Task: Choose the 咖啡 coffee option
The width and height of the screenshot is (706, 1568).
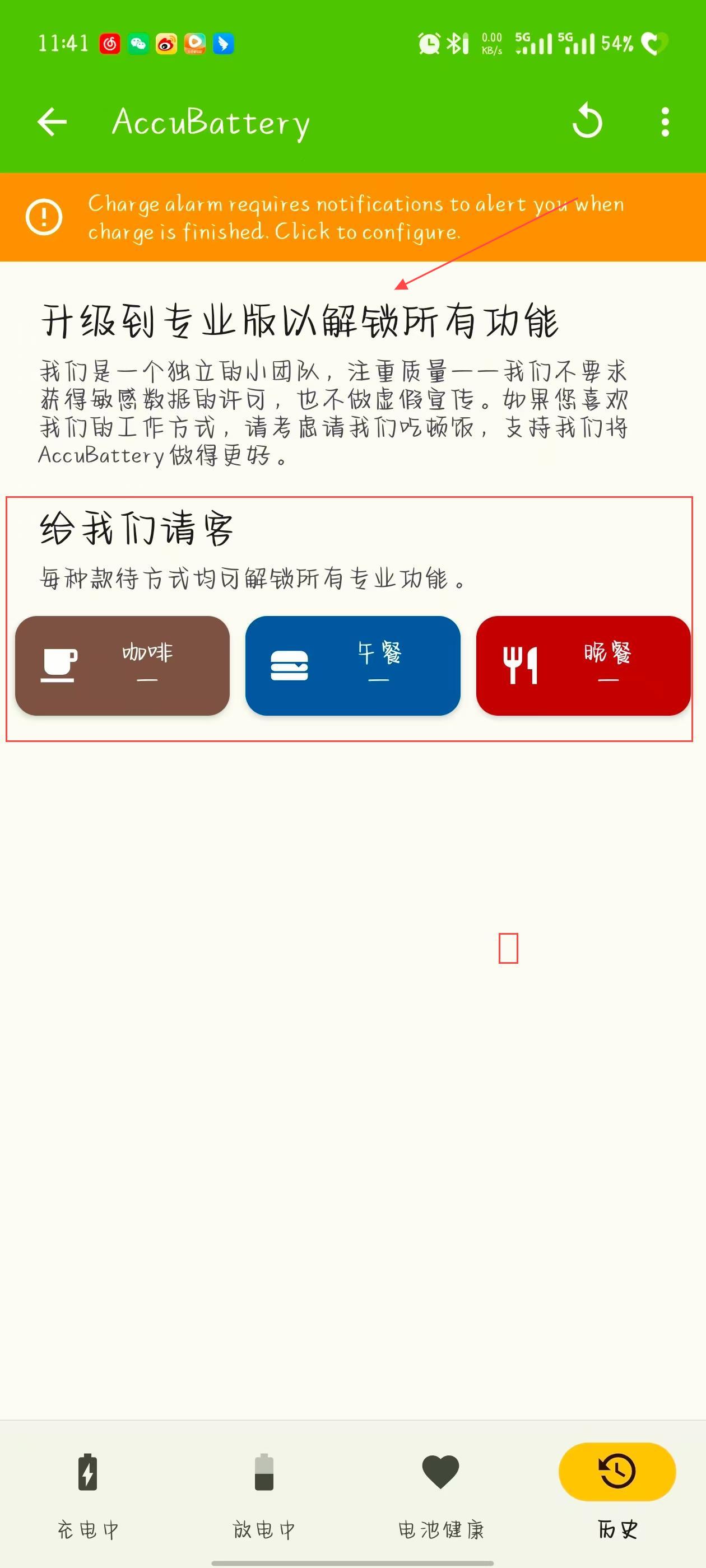Action: (x=123, y=665)
